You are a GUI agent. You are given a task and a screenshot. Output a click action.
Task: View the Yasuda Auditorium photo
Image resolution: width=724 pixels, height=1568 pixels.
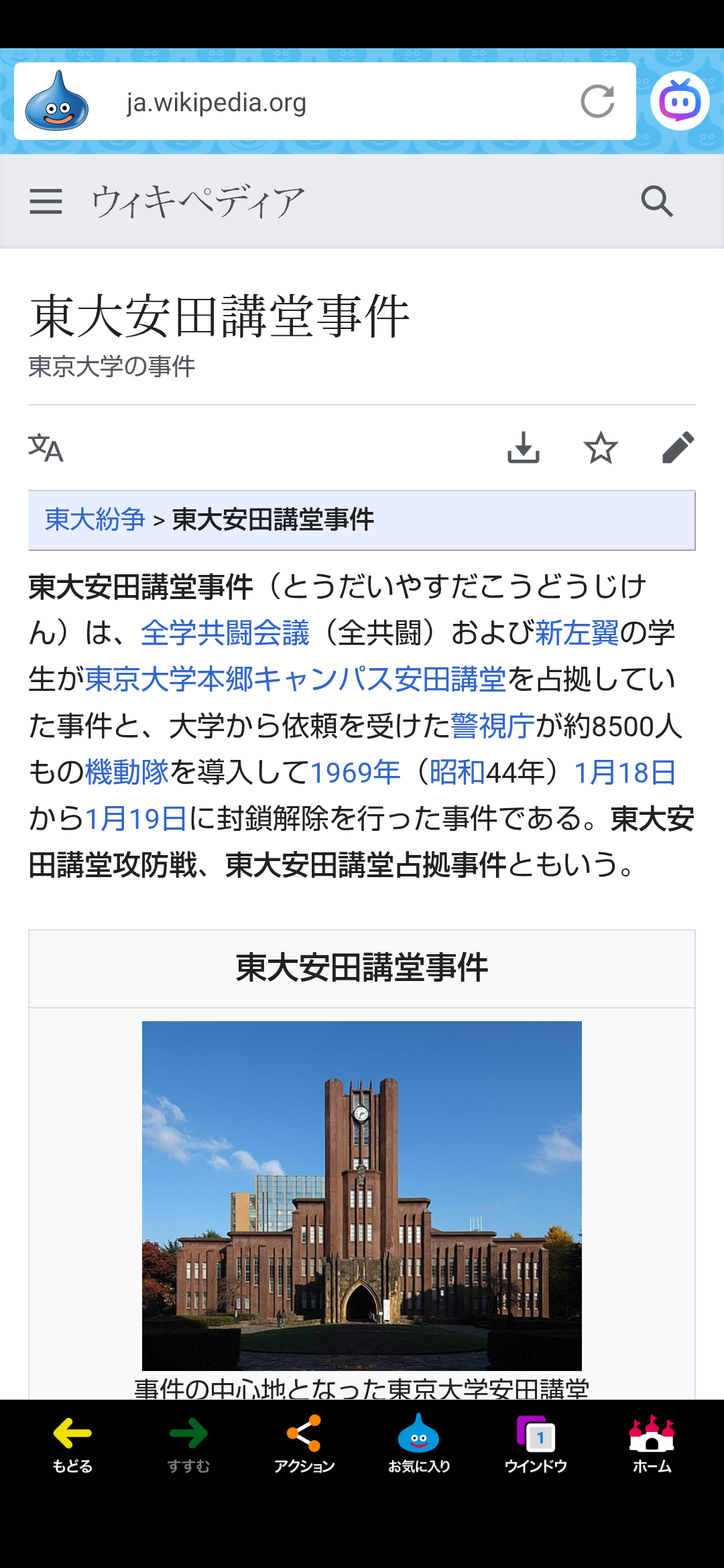click(362, 1195)
